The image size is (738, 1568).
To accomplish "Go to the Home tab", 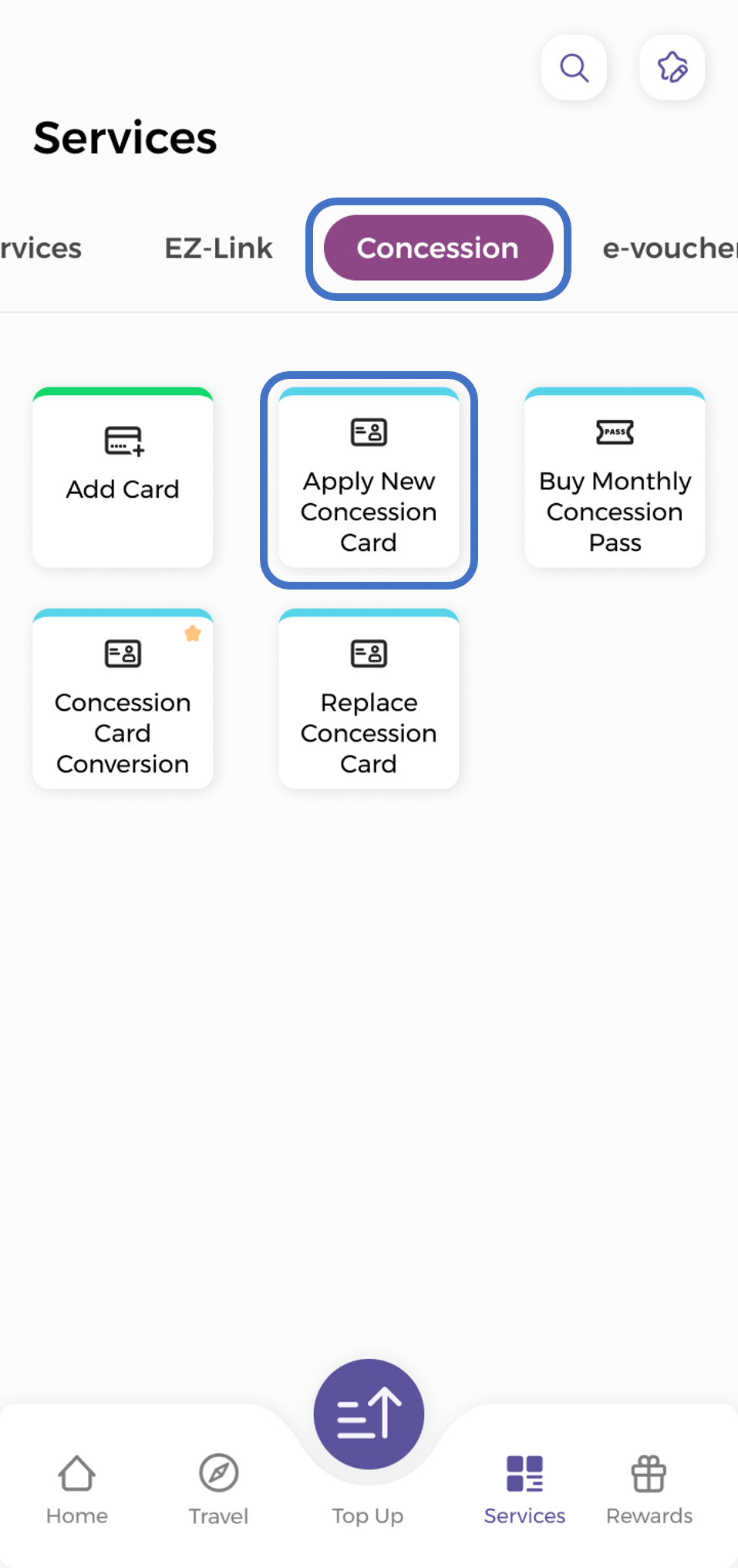I will pyautogui.click(x=77, y=1489).
